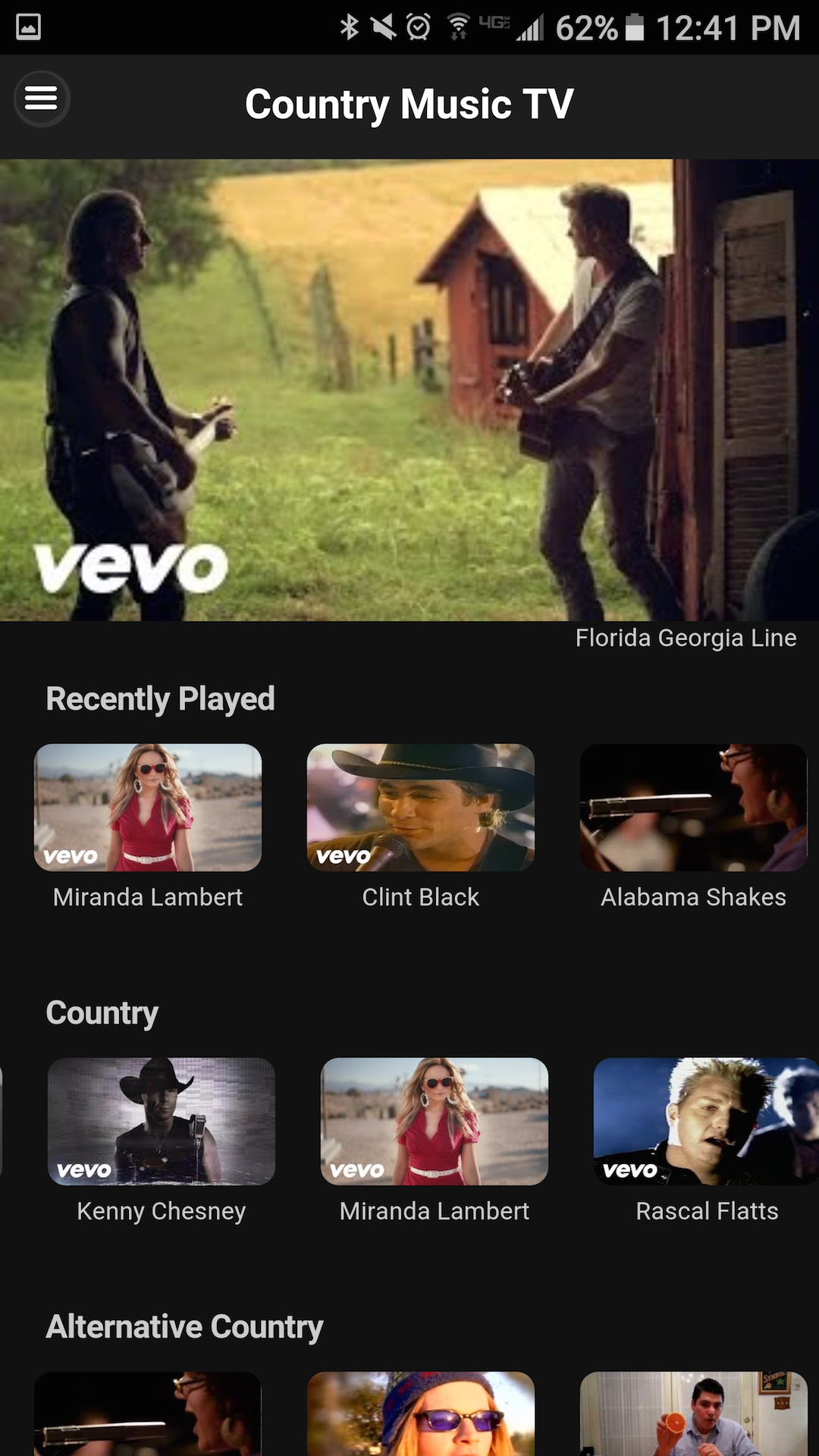Viewport: 819px width, 1456px height.
Task: Open Miranda Lambert in Recently Played
Action: point(148,808)
